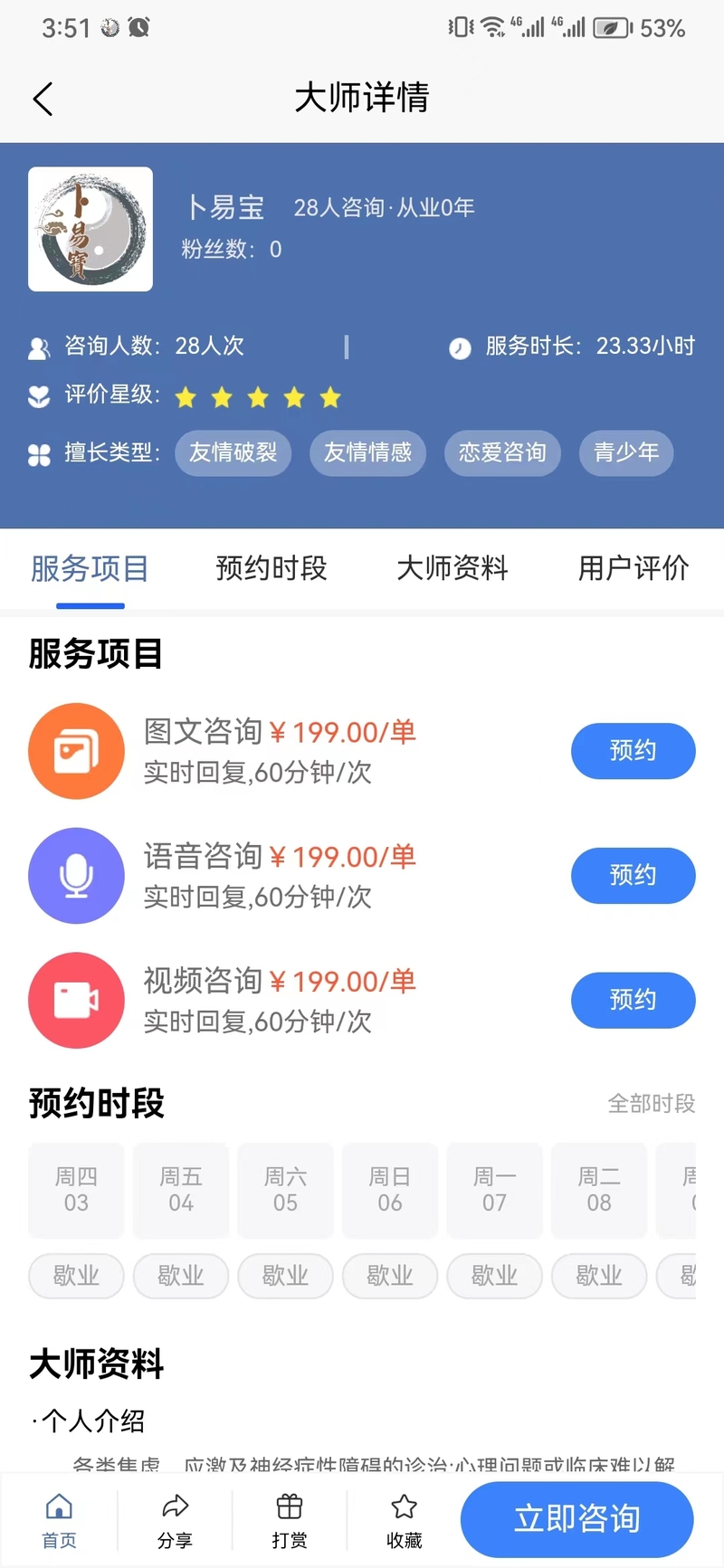Share this master via 分享
The image size is (724, 1568).
click(x=175, y=1521)
